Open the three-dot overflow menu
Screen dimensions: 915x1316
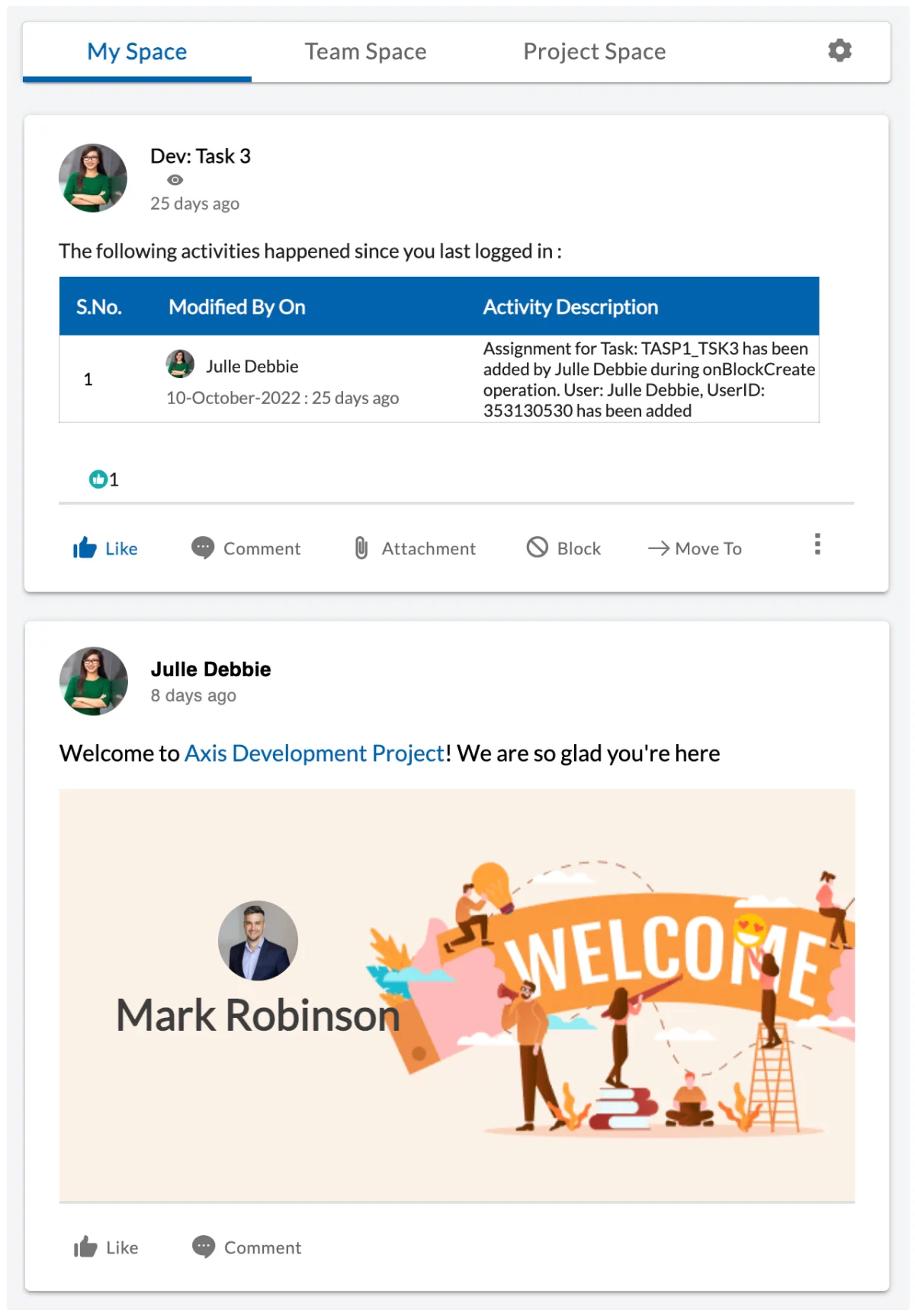coord(817,544)
